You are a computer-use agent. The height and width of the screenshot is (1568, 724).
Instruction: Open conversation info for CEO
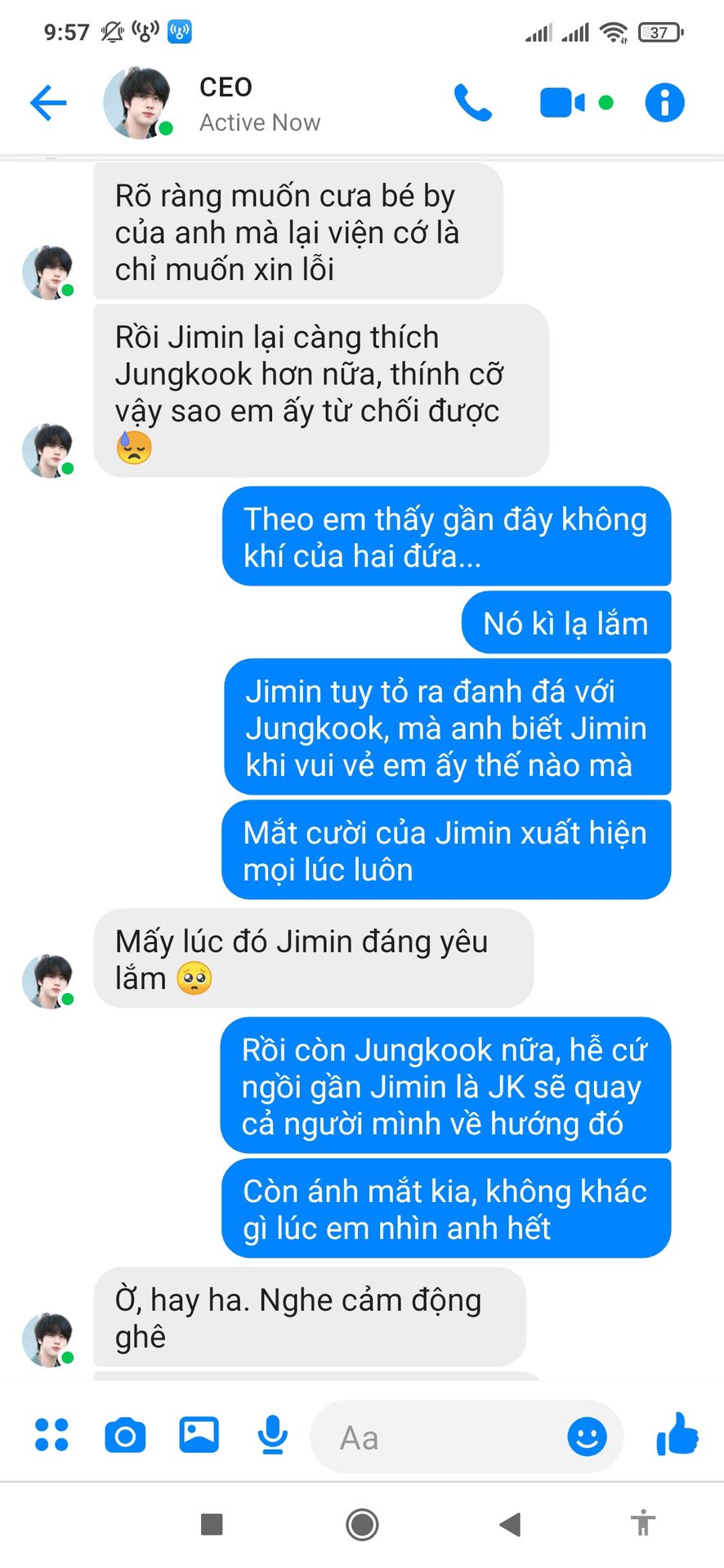[x=664, y=103]
